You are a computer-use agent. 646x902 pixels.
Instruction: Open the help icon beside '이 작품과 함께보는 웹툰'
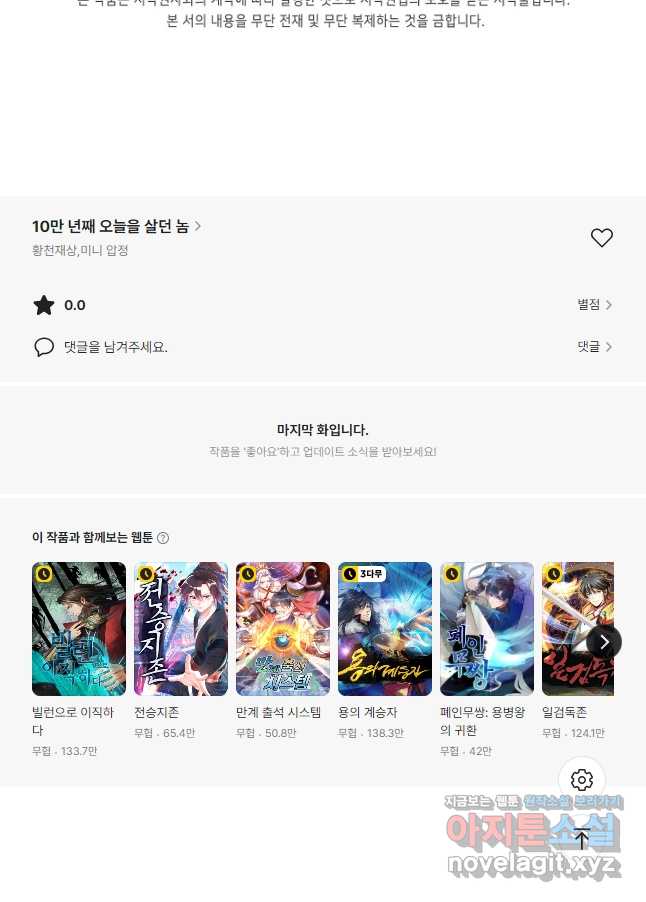pos(163,538)
